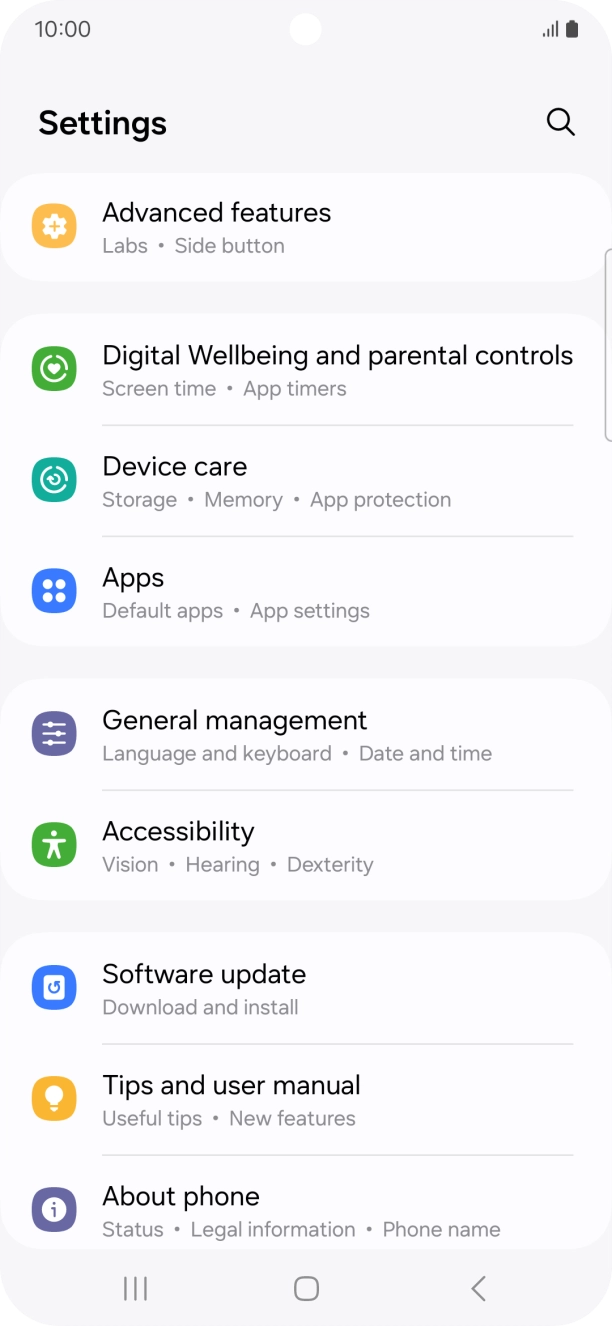This screenshot has height=1326, width=612.
Task: Go to Device care
Action: point(305,482)
